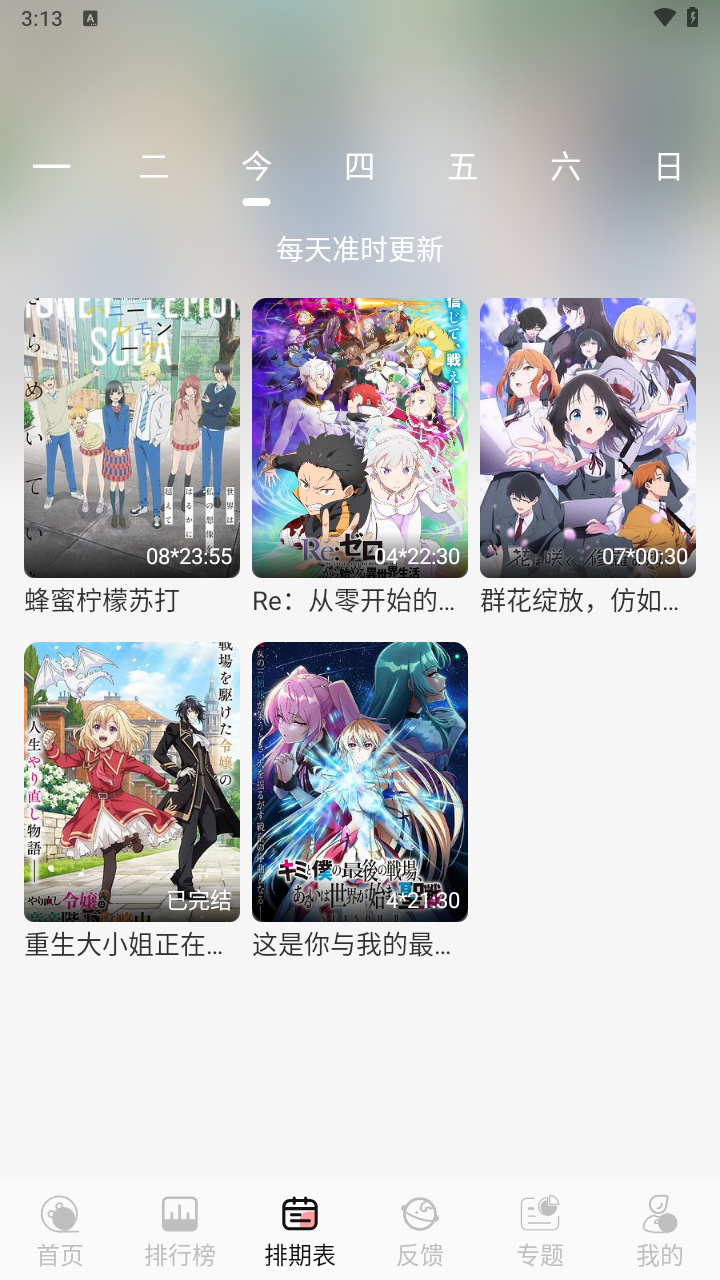Switch to the 四 (Thursday) day tab
Image resolution: width=720 pixels, height=1280 pixels.
point(359,167)
